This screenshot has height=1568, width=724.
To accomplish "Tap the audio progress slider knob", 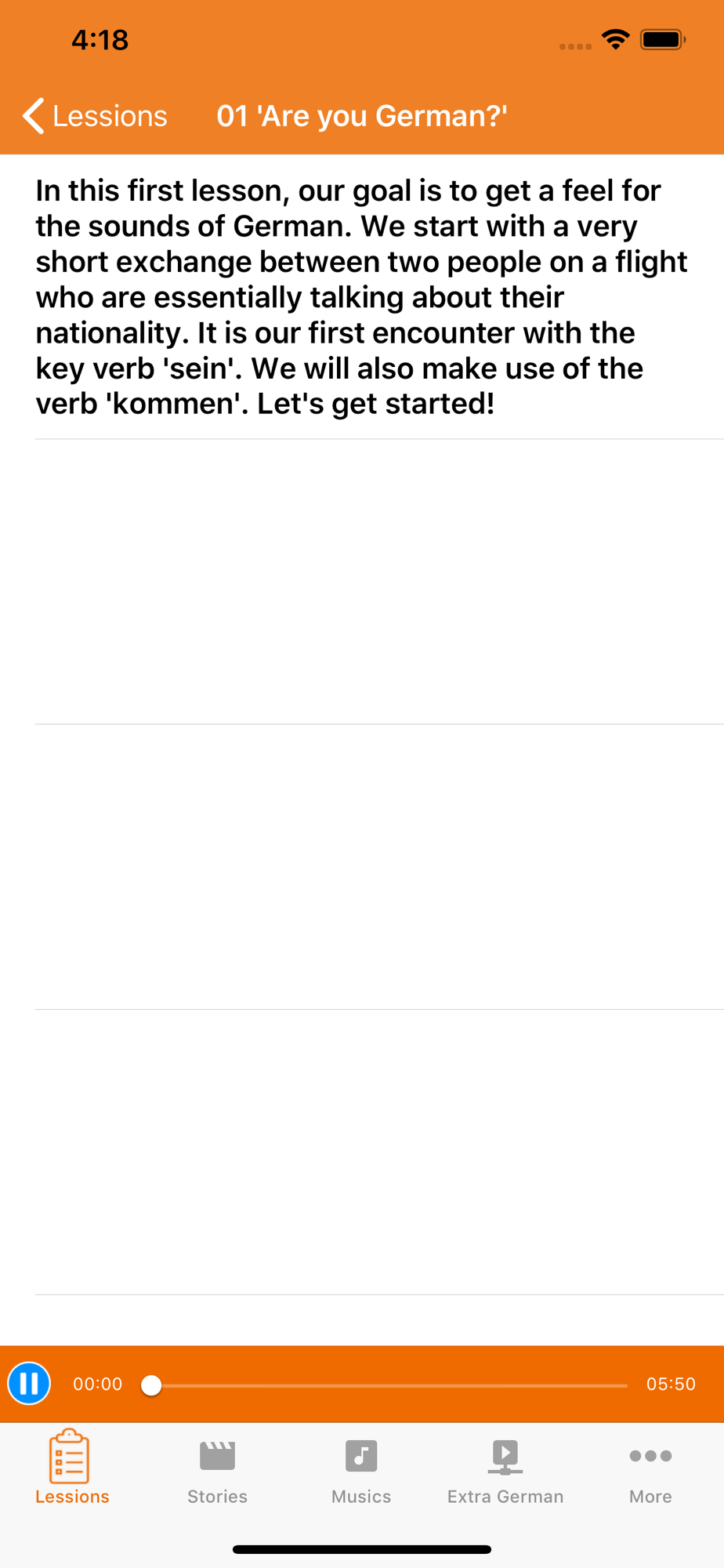I will pos(151,1385).
